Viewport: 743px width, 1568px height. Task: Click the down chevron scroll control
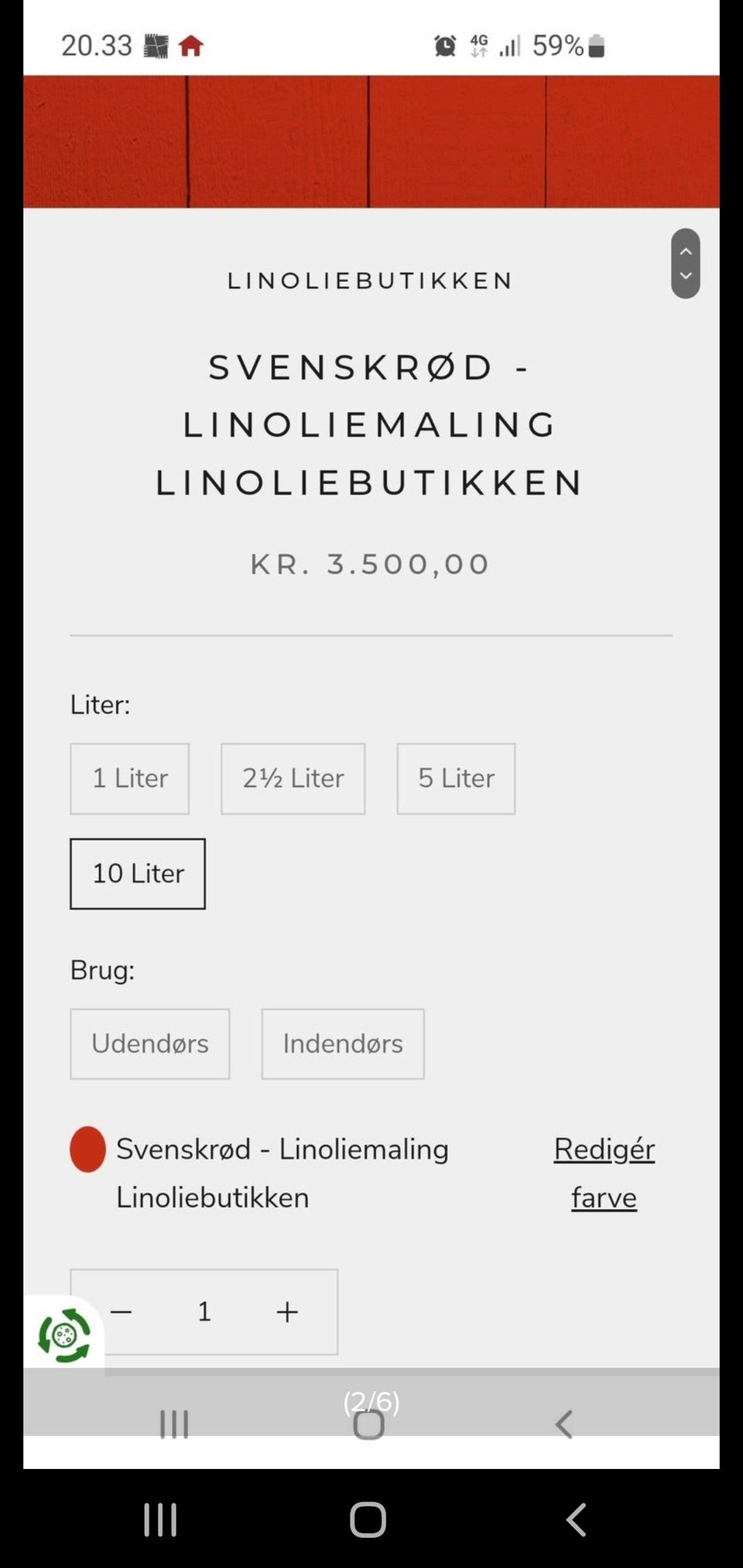685,275
